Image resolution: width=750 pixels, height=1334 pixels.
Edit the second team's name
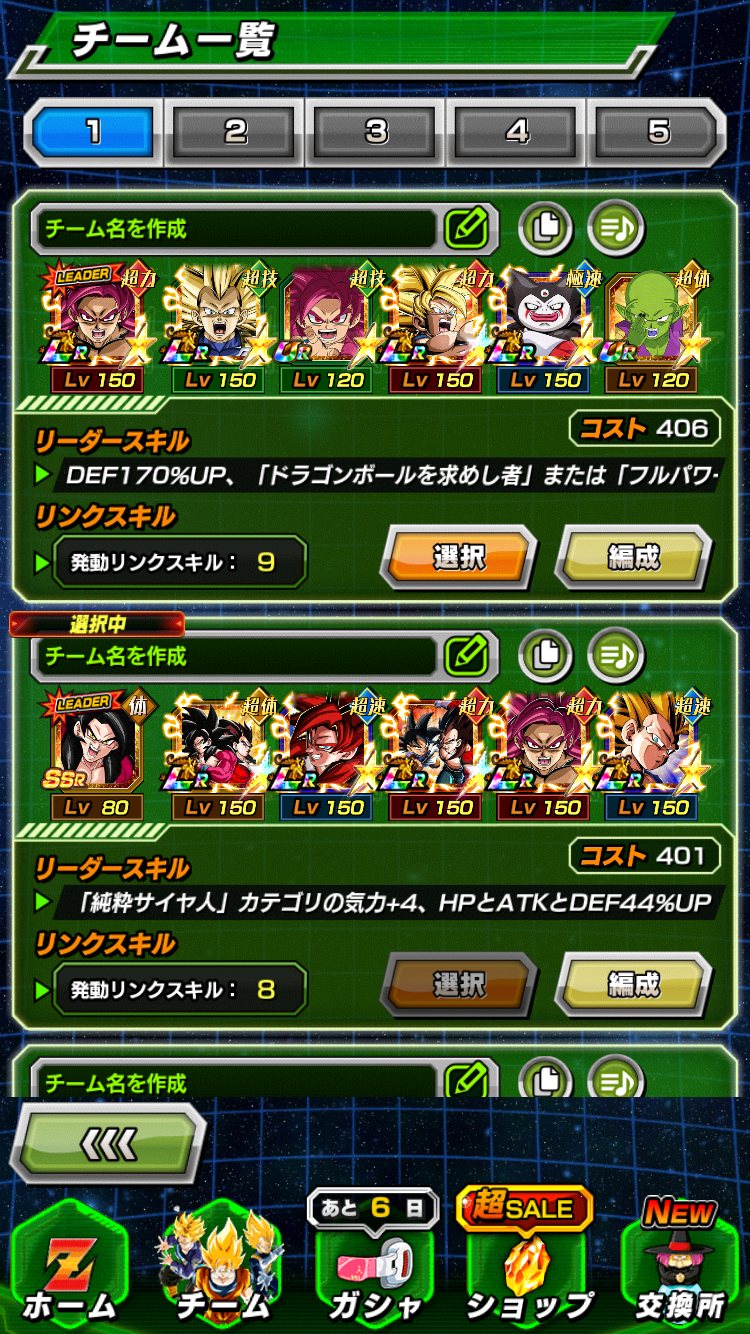tap(465, 656)
